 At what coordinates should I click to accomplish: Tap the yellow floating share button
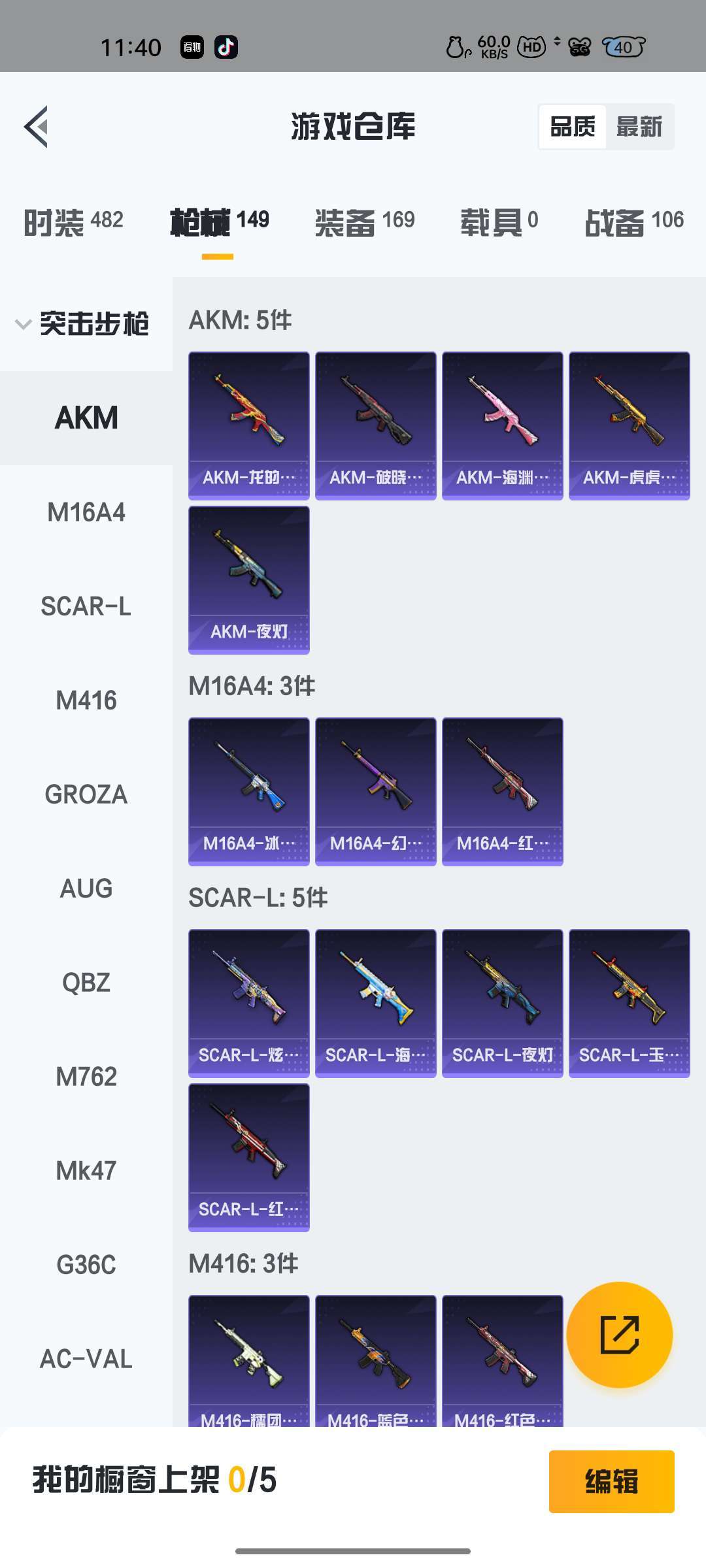[x=619, y=1335]
